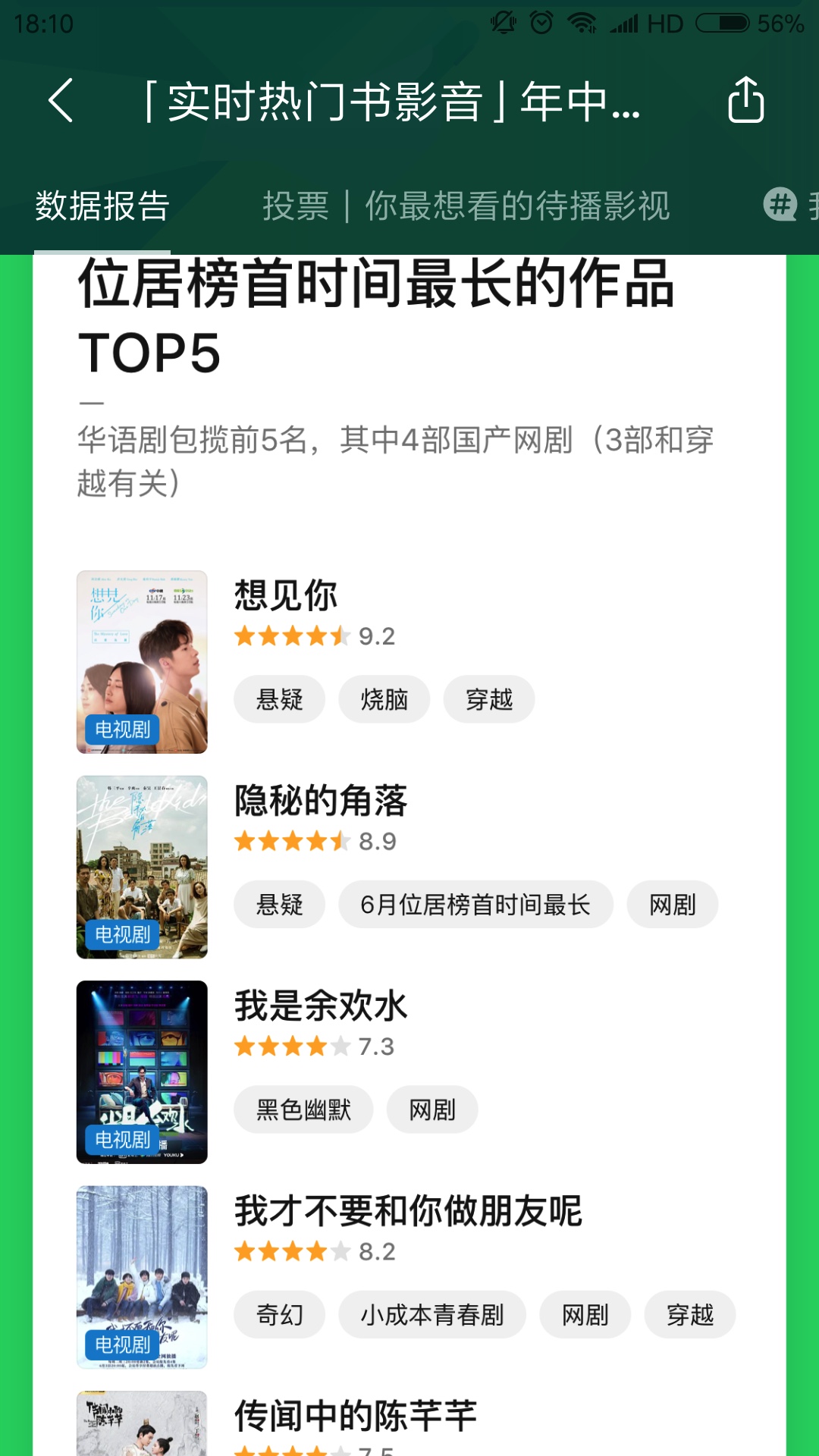
Task: Open the 隐秘的角落 drama entry
Action: [x=320, y=801]
